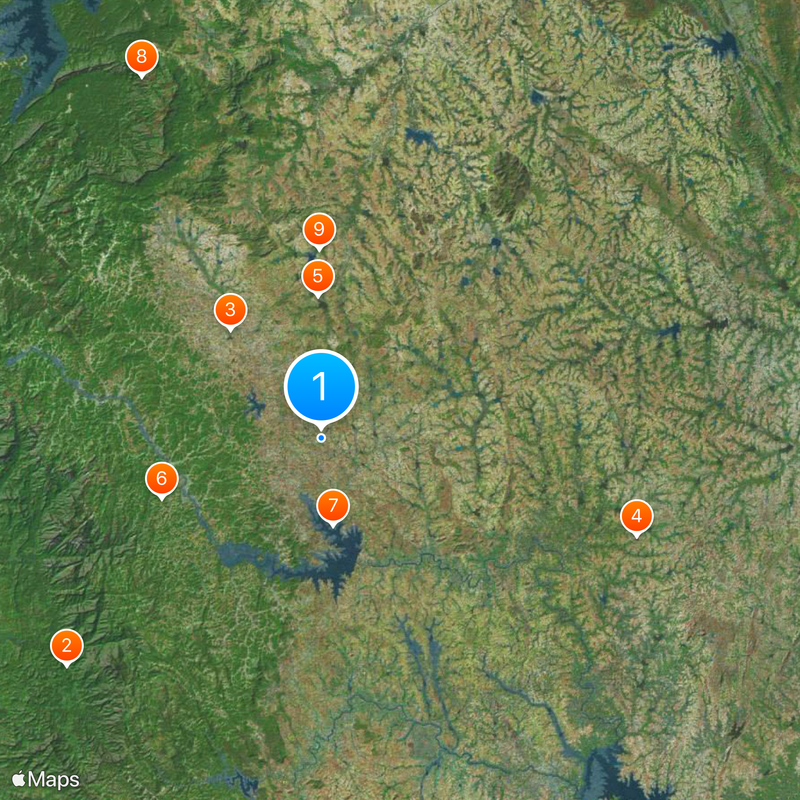Image resolution: width=800 pixels, height=800 pixels.
Task: Open the orange pin numbered 3
Action: pyautogui.click(x=230, y=310)
